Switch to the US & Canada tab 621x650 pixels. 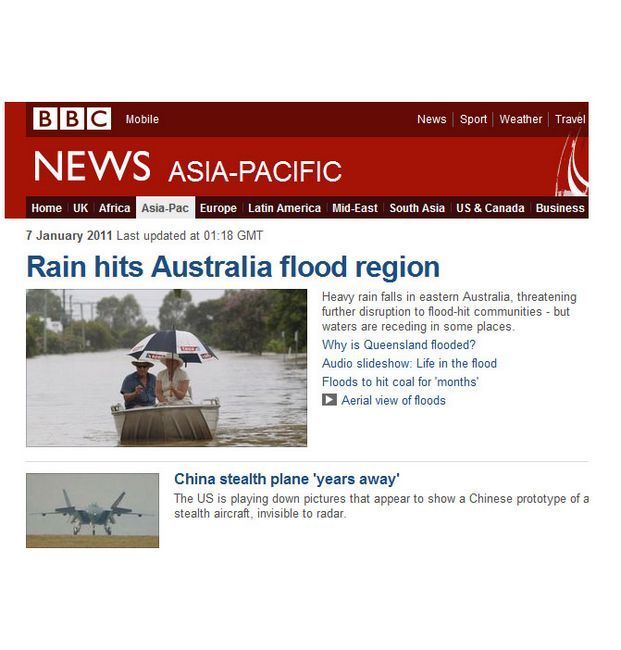pos(490,208)
